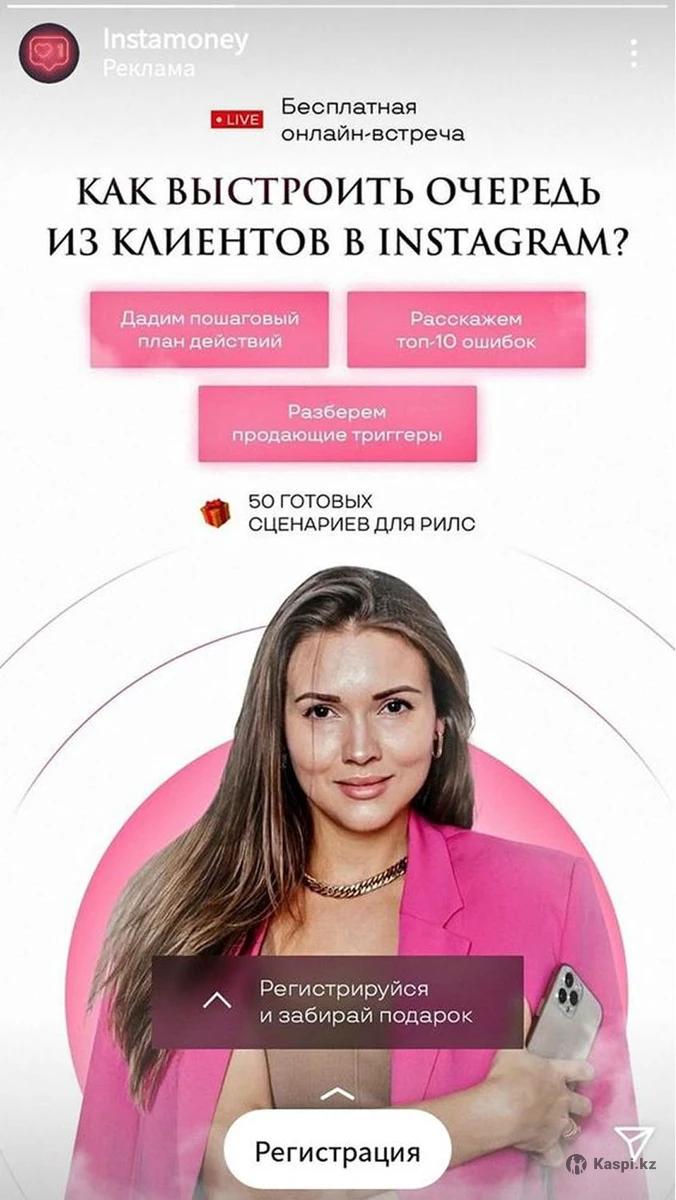
Task: Tap the Регистрация button
Action: (337, 1151)
